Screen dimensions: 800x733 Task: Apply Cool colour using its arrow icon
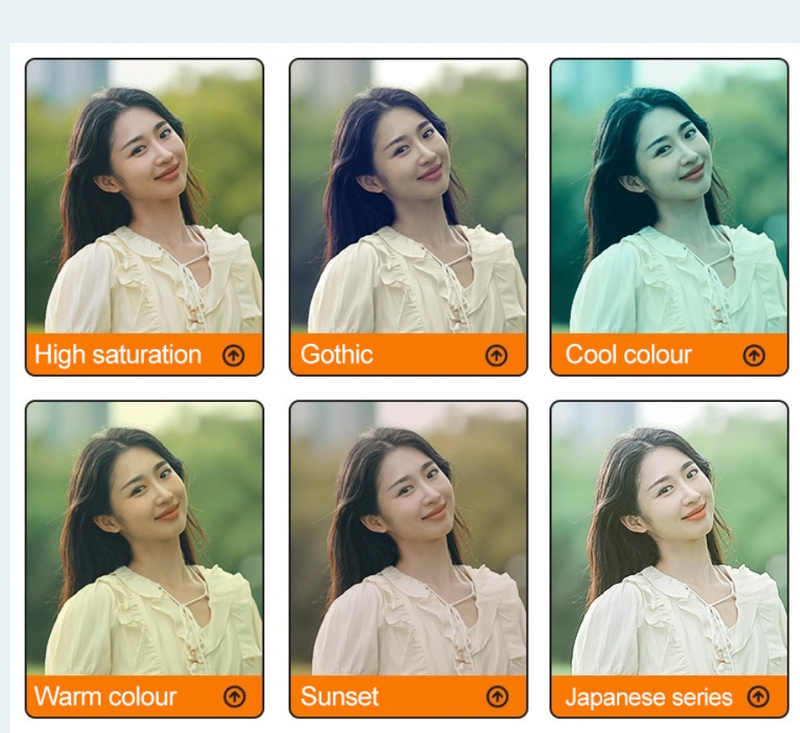click(x=754, y=355)
